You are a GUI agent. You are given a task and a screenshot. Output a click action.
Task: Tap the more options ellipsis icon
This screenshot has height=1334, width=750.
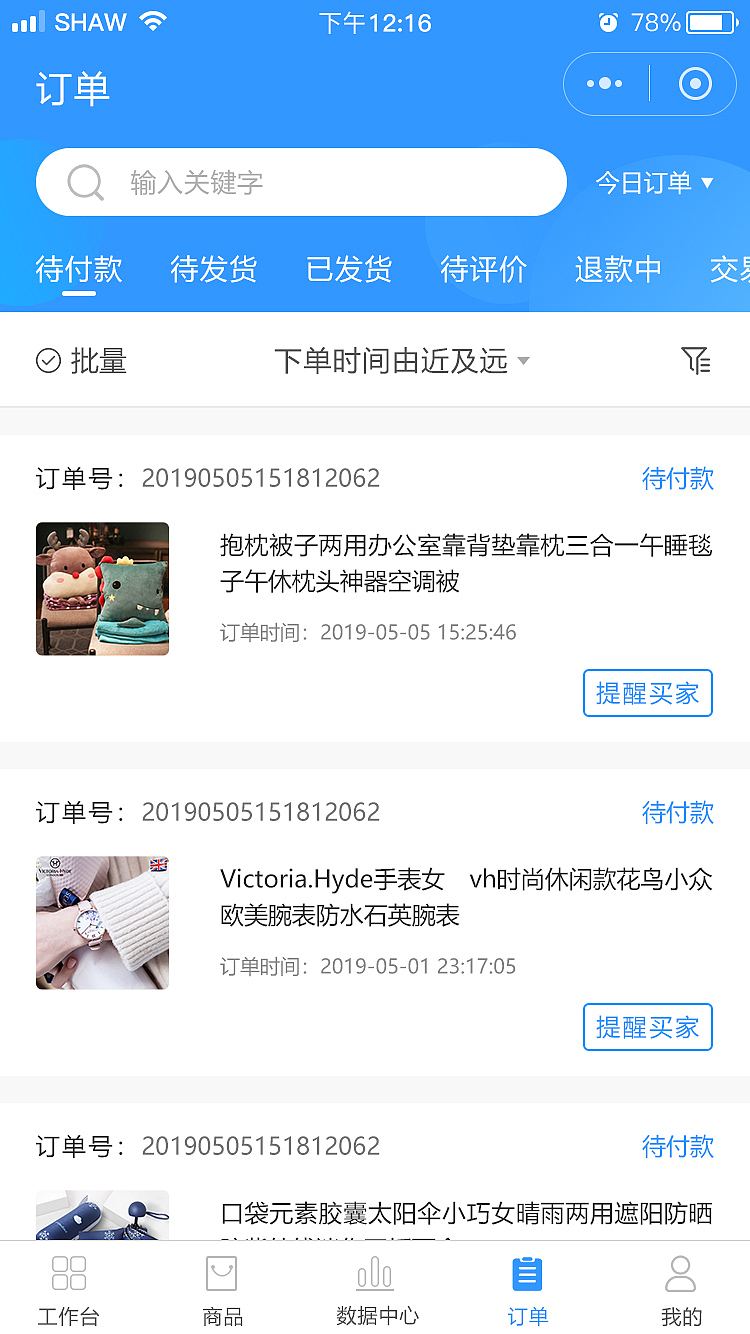[604, 84]
